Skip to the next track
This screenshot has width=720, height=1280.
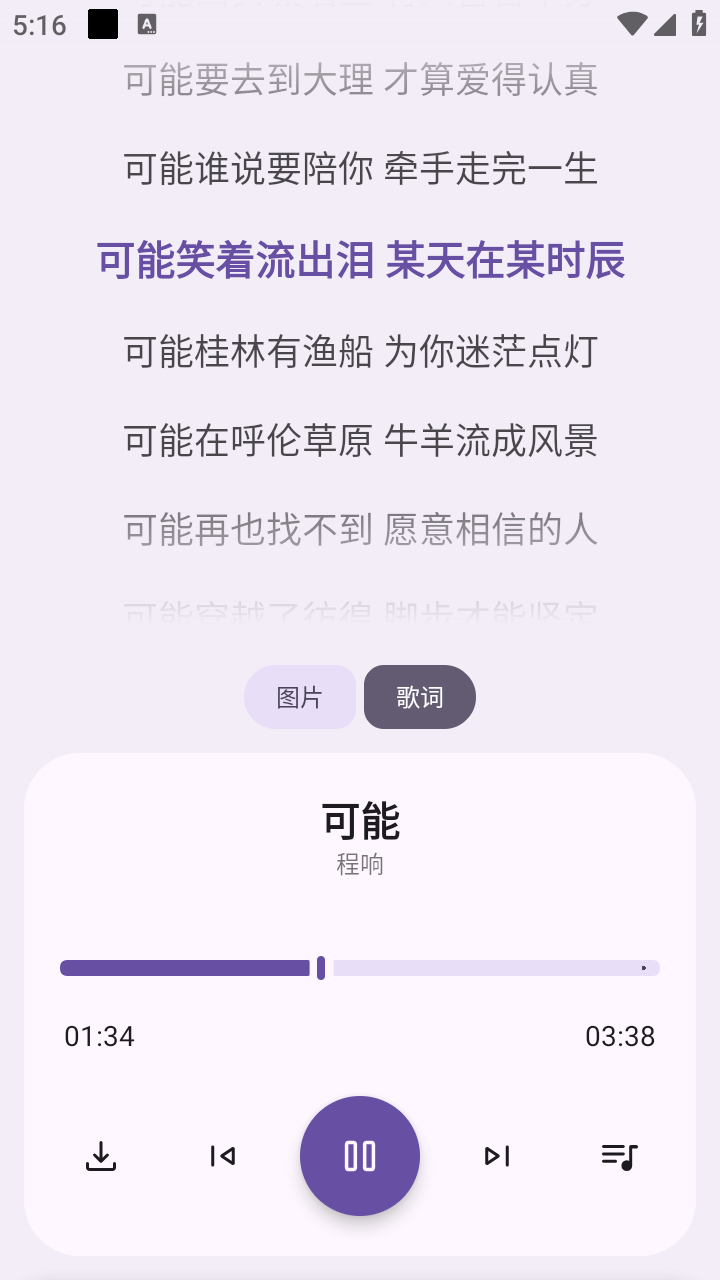pyautogui.click(x=497, y=1155)
